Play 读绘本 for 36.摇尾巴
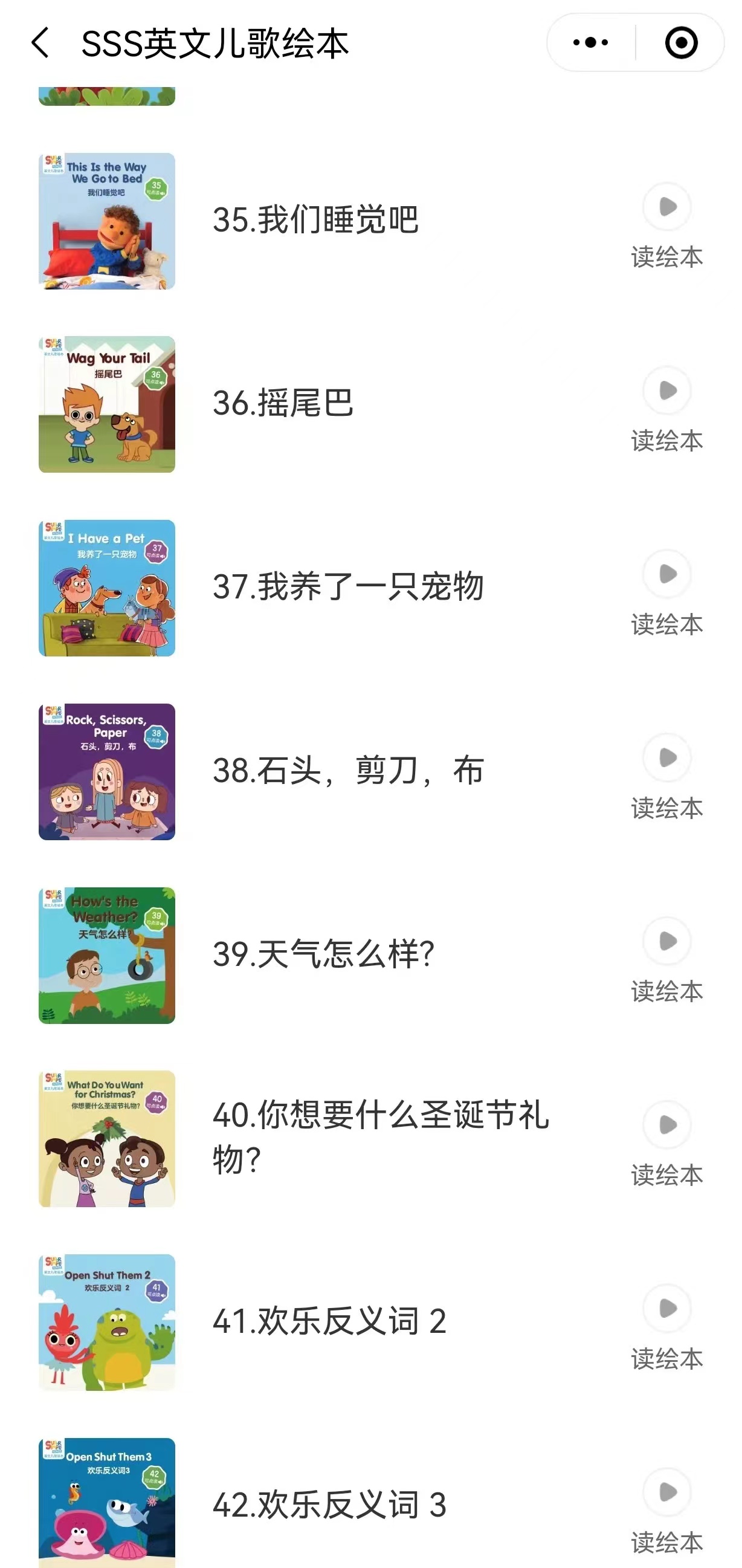This screenshot has width=742, height=1568. (x=667, y=390)
